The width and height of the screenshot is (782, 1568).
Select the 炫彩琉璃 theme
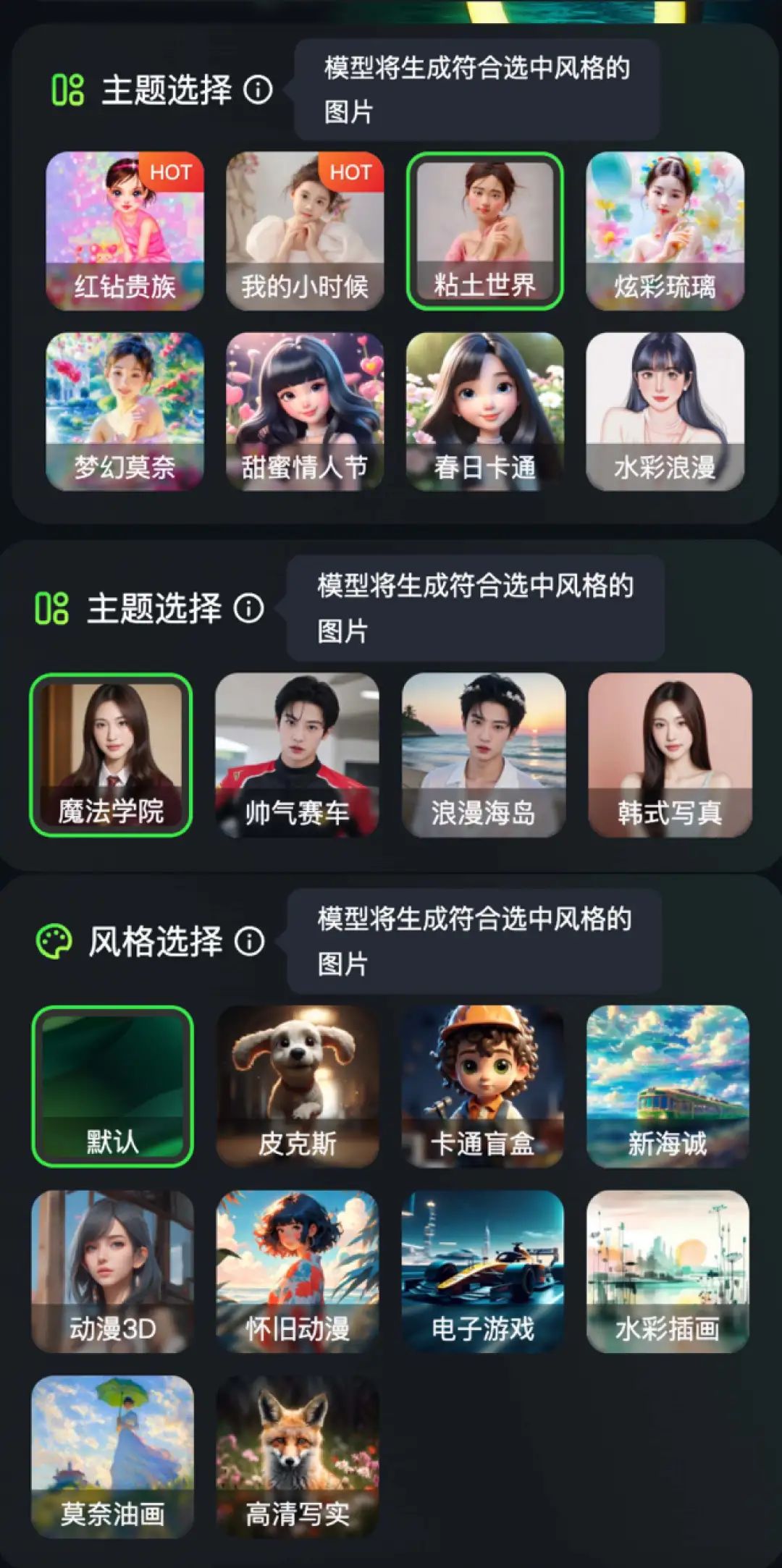[x=665, y=230]
